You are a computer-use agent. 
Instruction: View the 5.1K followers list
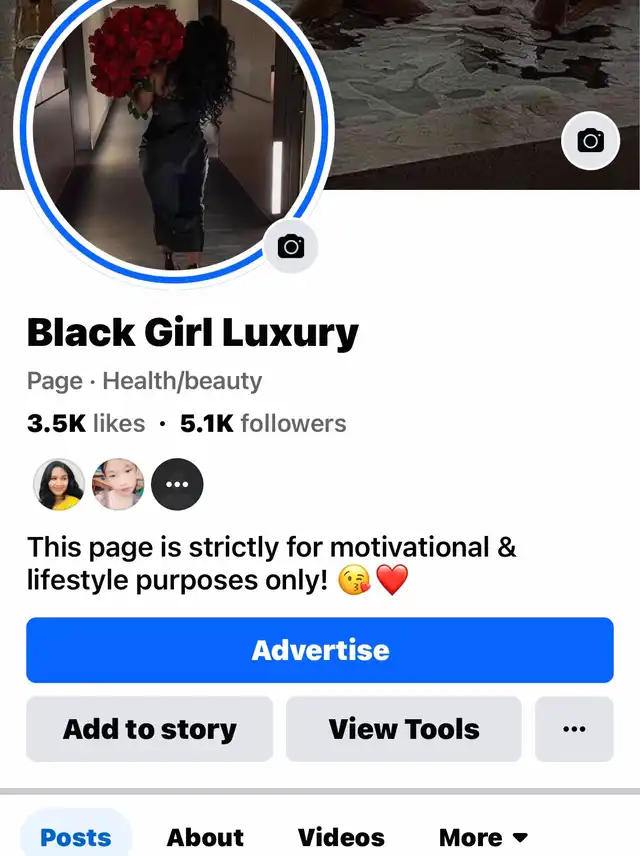coord(263,423)
